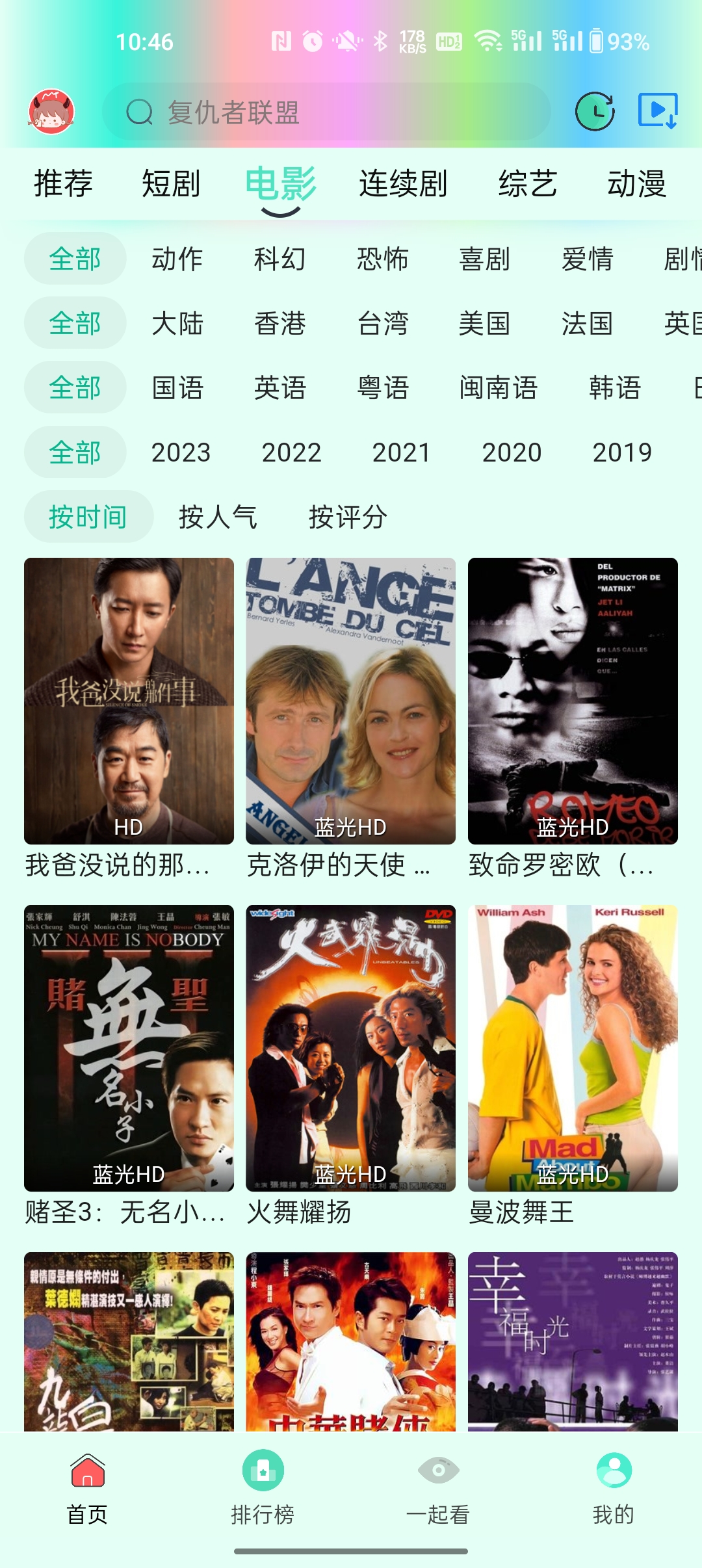Switch to the 连续剧 tab
Viewport: 702px width, 1568px height.
[x=403, y=183]
